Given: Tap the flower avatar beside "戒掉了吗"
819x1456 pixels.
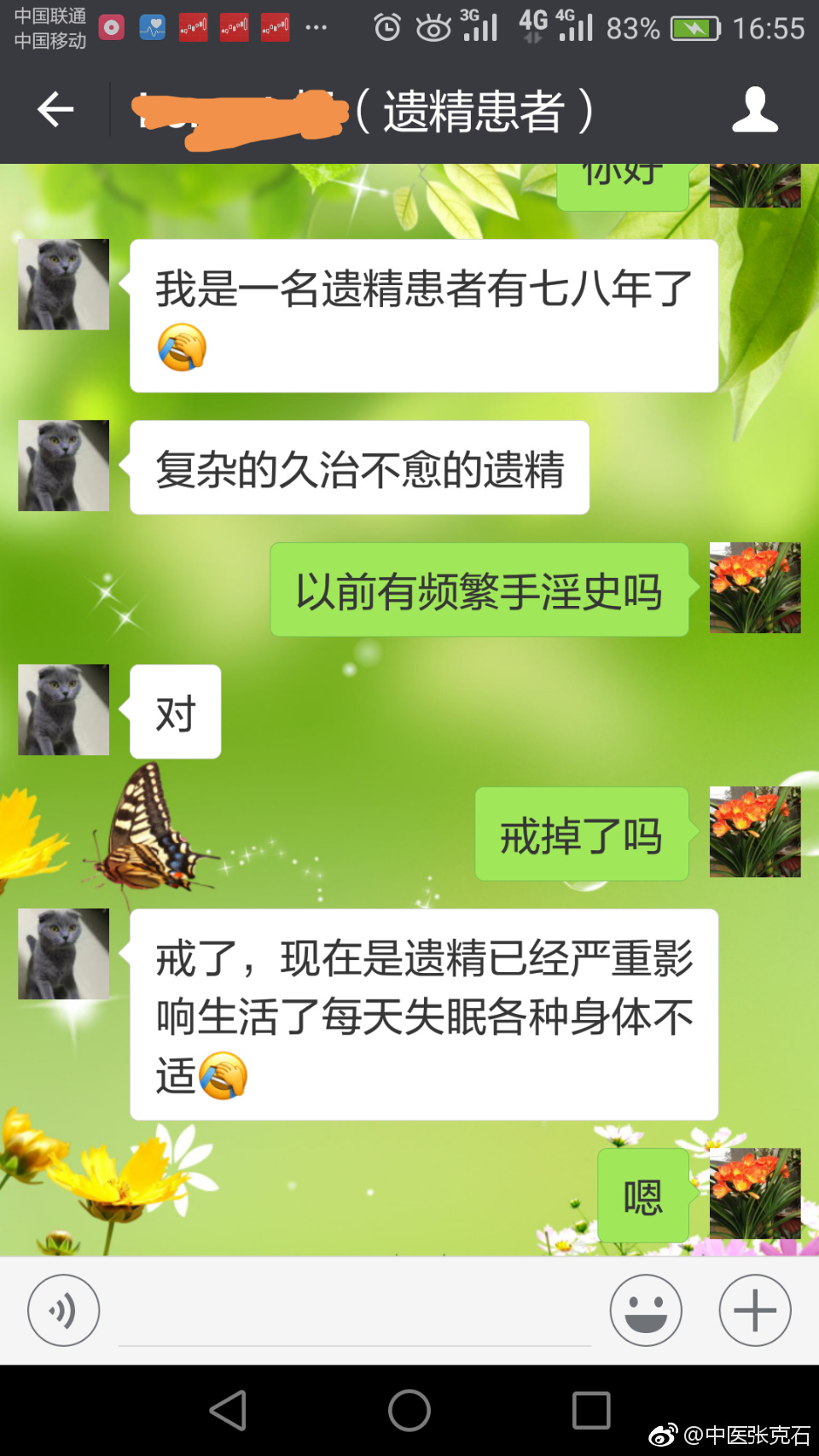Looking at the screenshot, I should point(755,832).
